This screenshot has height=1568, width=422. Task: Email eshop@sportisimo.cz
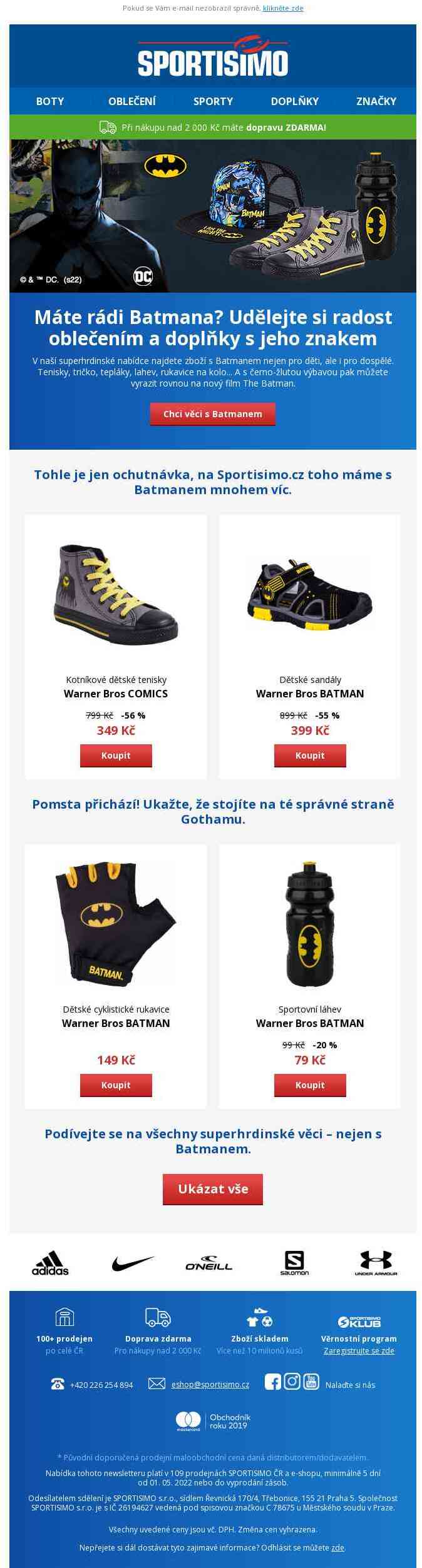210,1385
